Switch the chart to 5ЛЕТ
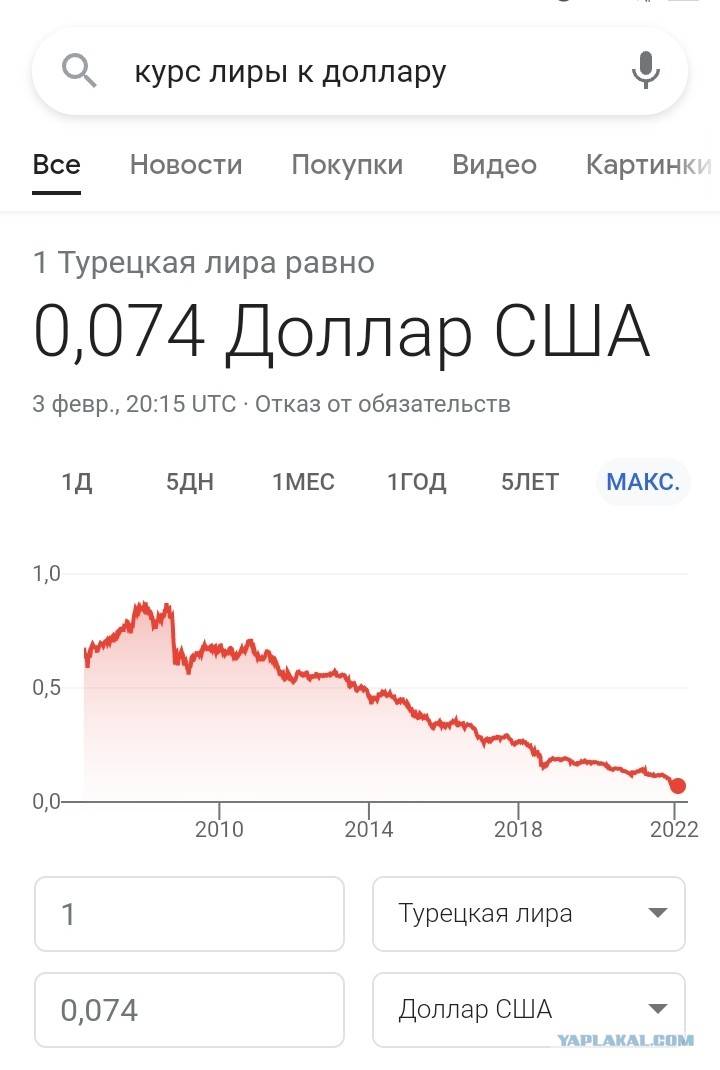The image size is (720, 1070). [530, 483]
